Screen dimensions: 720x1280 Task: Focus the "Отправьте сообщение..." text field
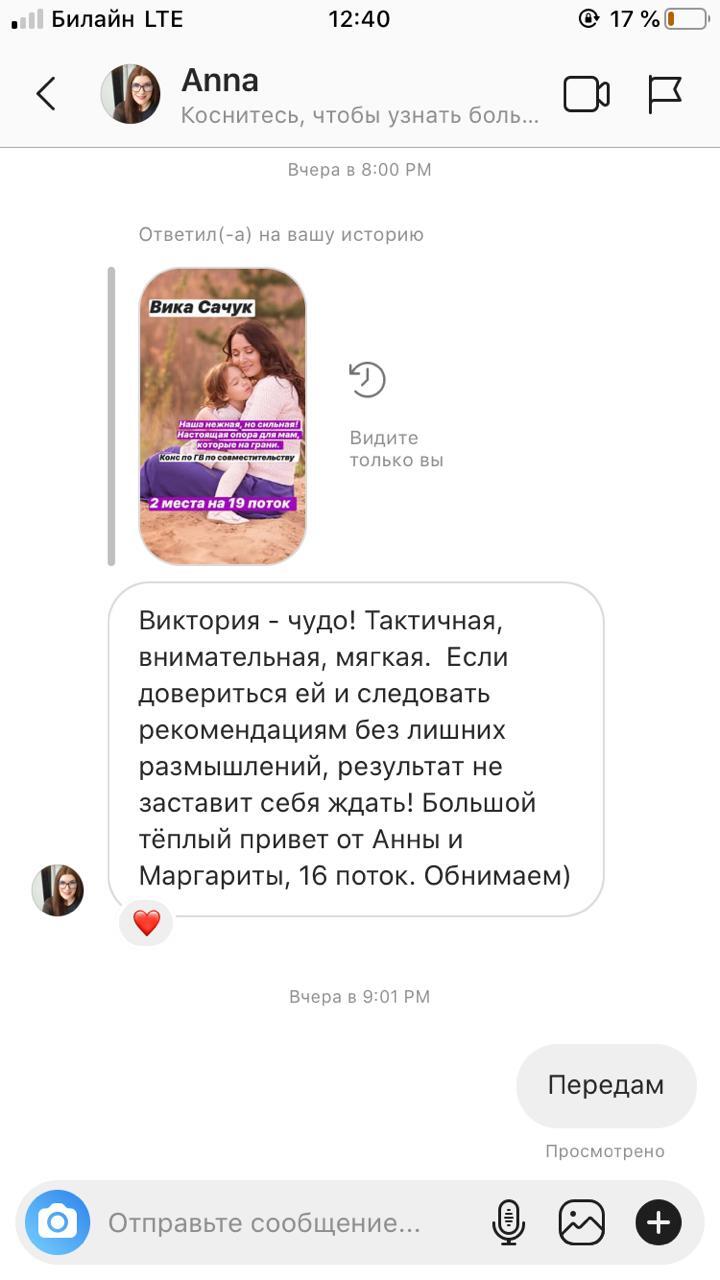pyautogui.click(x=264, y=1223)
